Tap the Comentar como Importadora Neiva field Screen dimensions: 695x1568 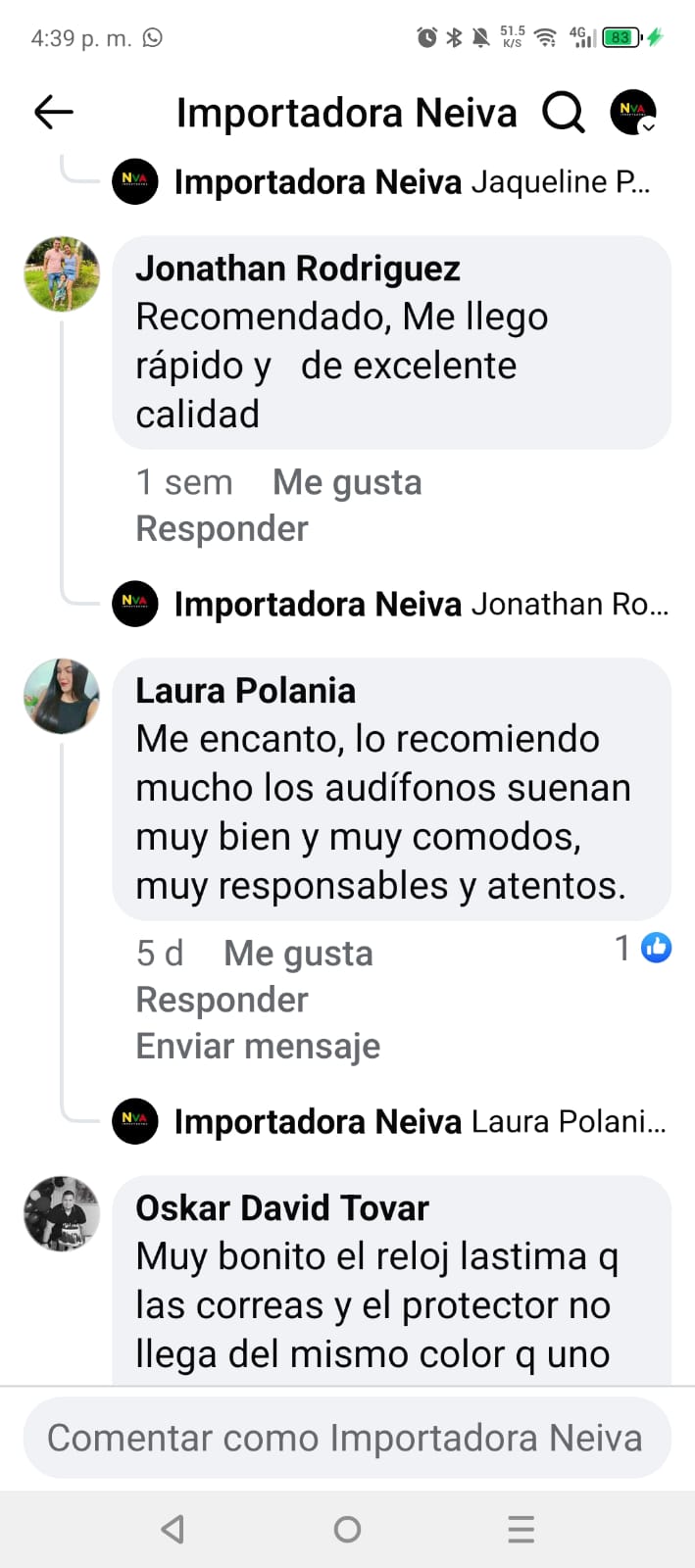coord(346,1438)
